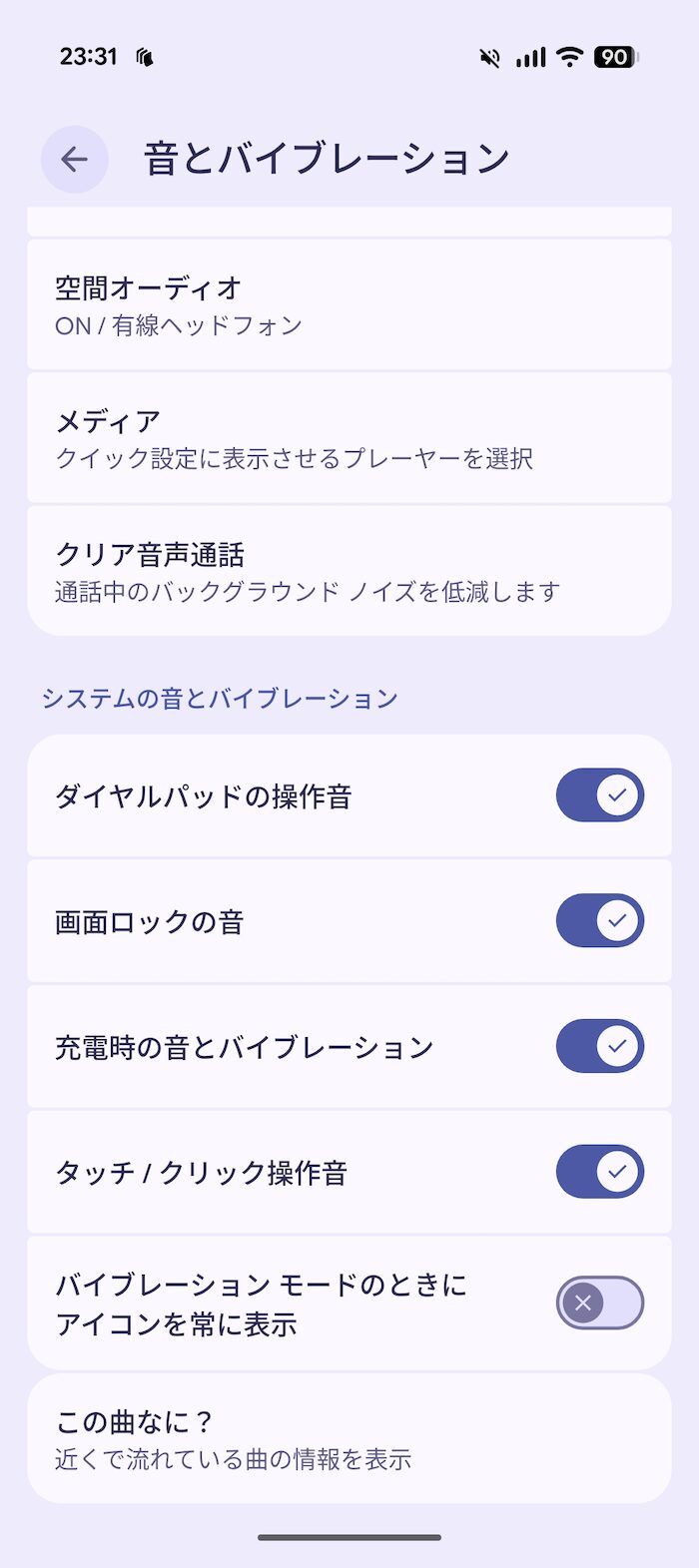Enable バイブレーション モードのときにアイコンを常に表示
The height and width of the screenshot is (1568, 699).
click(x=600, y=1303)
